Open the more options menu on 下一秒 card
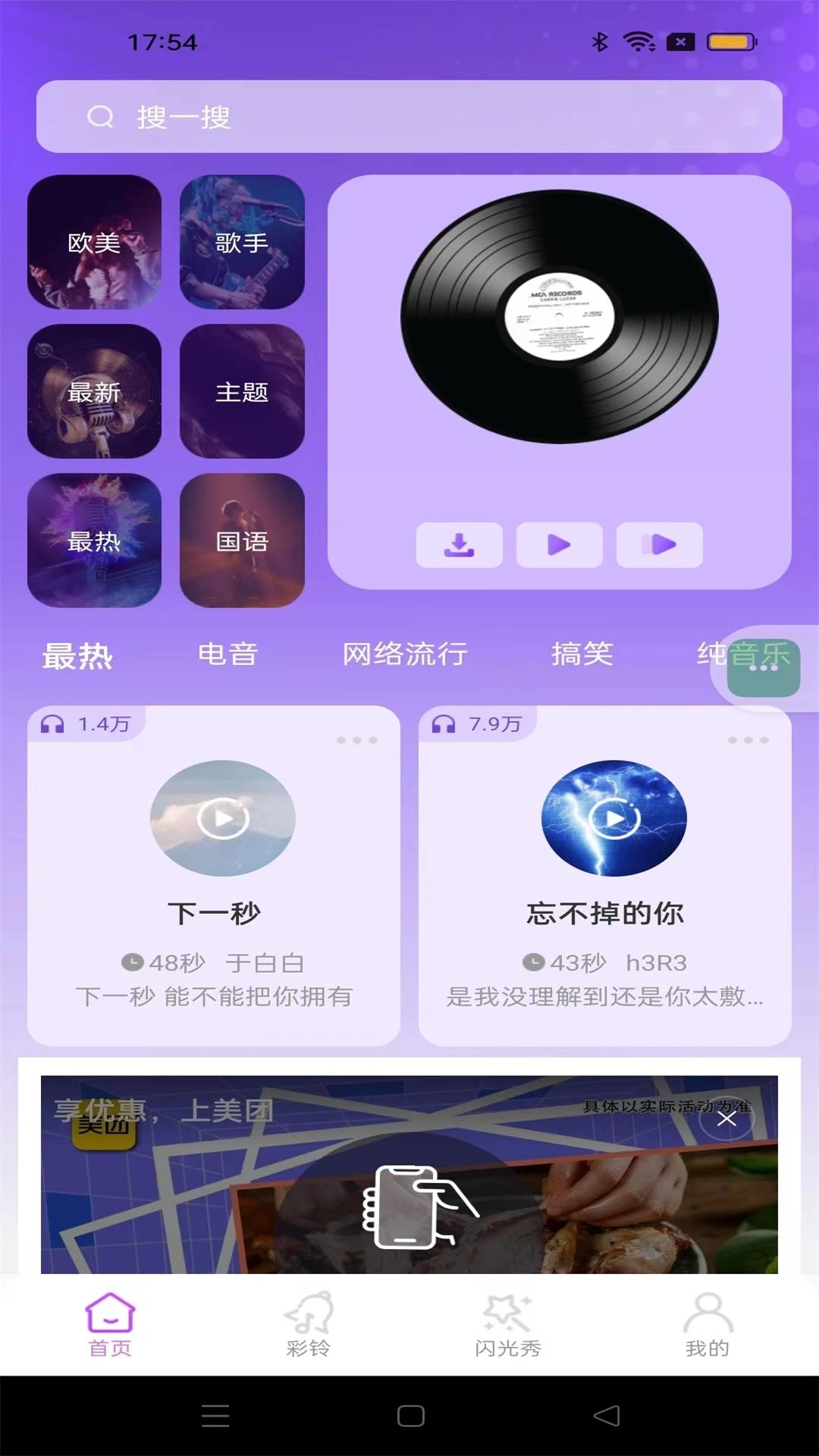 coord(358,739)
